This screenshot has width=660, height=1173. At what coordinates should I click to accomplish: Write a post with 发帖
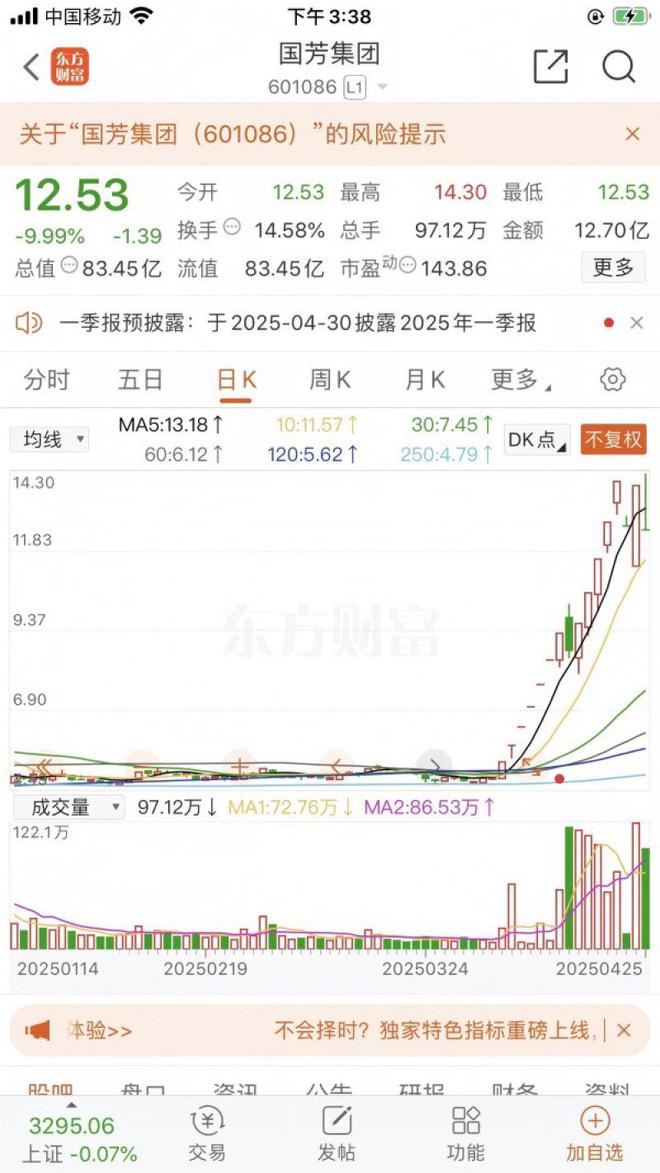coord(337,1134)
